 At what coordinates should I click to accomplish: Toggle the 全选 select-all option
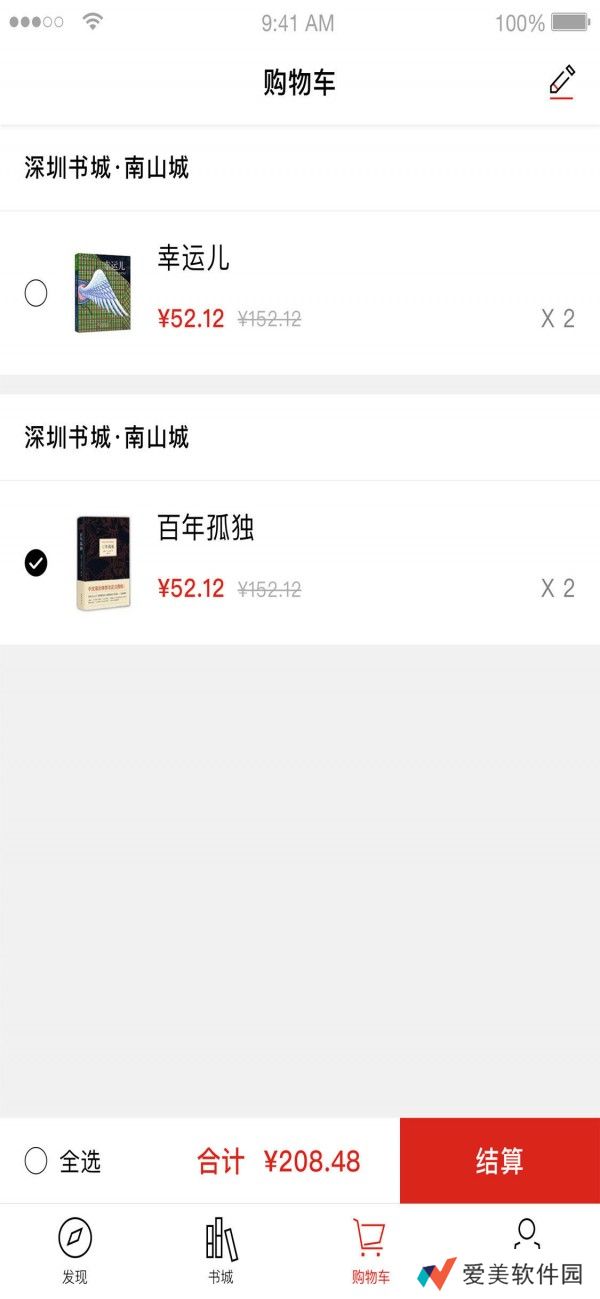click(37, 1161)
